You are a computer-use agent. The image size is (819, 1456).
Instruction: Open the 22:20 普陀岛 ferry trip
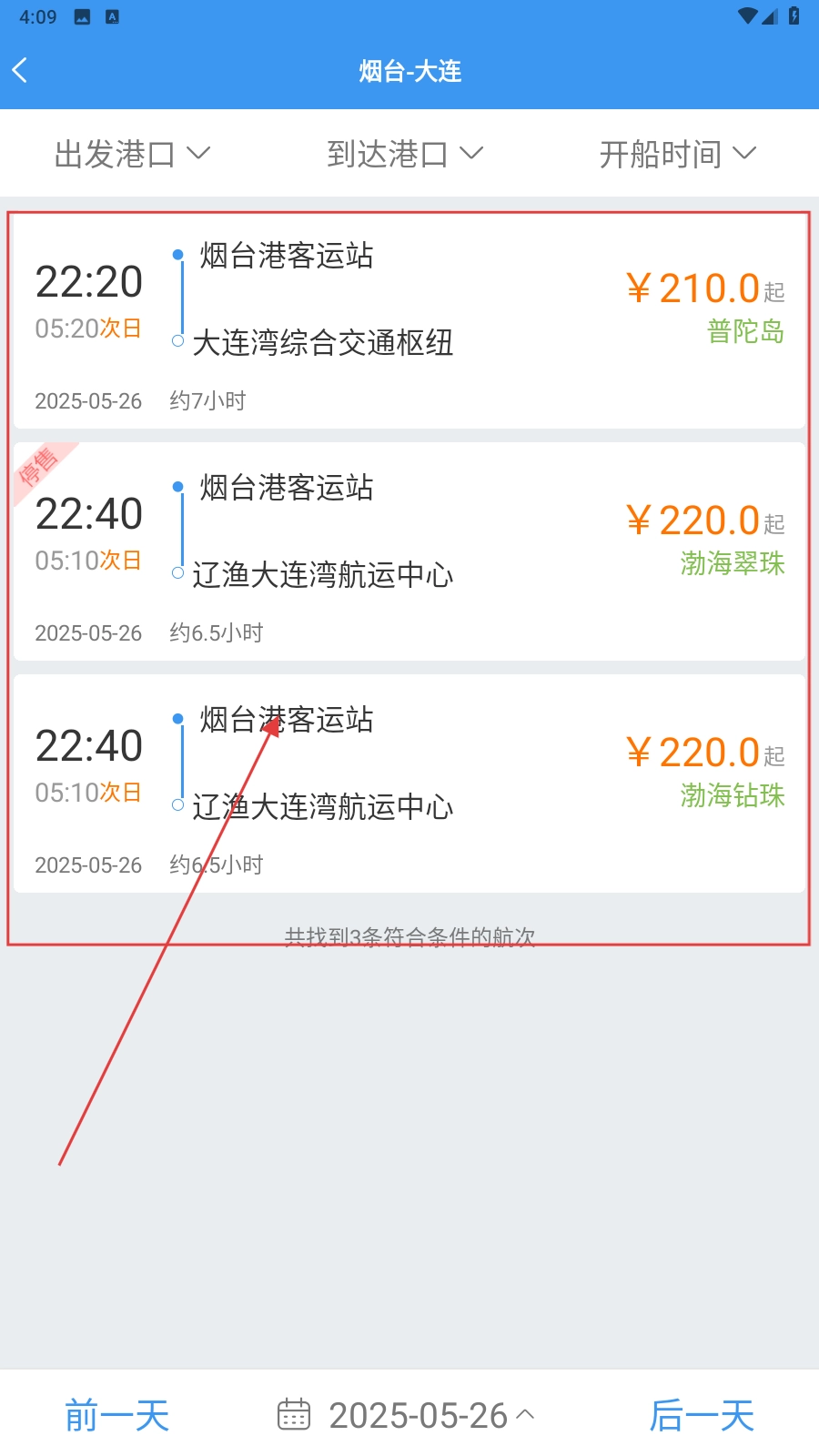pos(409,320)
